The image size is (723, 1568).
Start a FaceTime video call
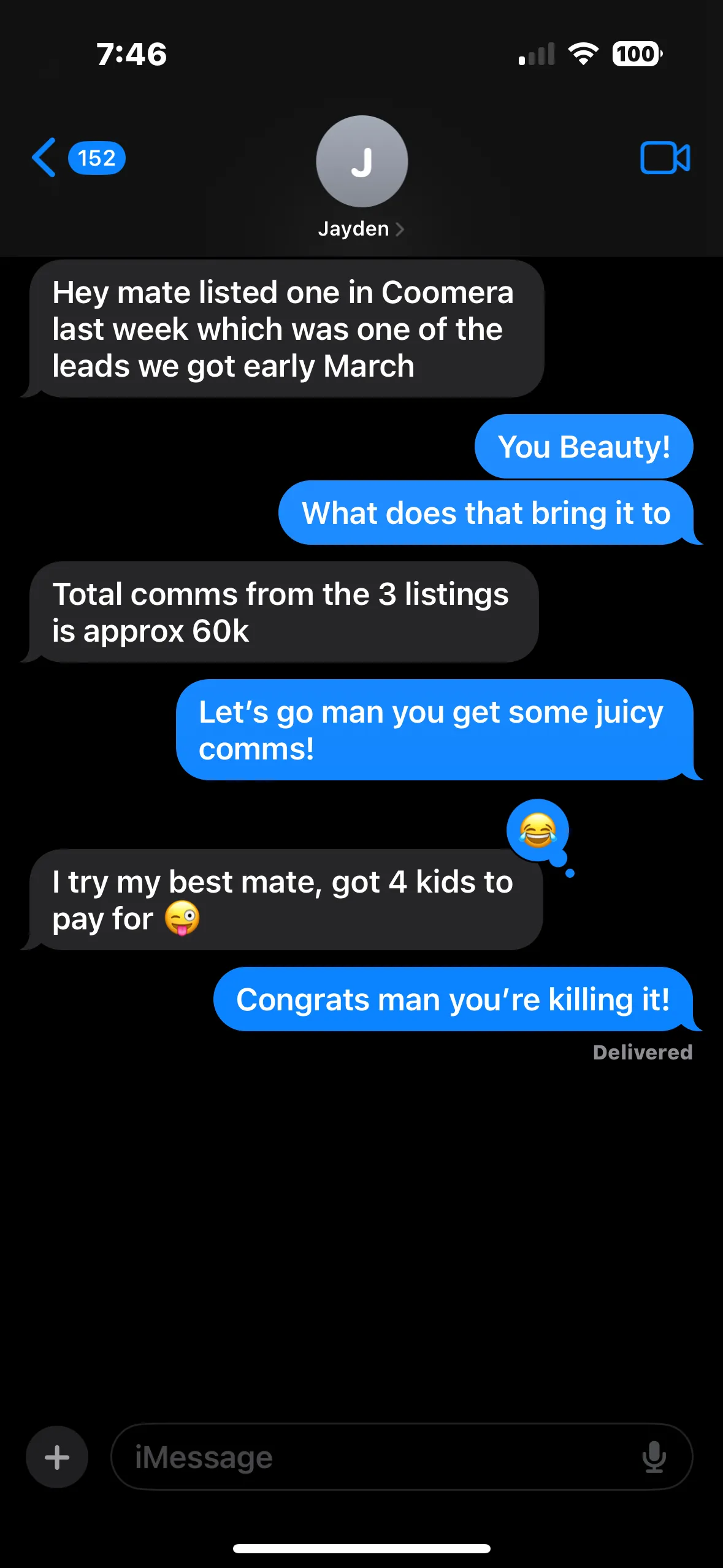(665, 158)
